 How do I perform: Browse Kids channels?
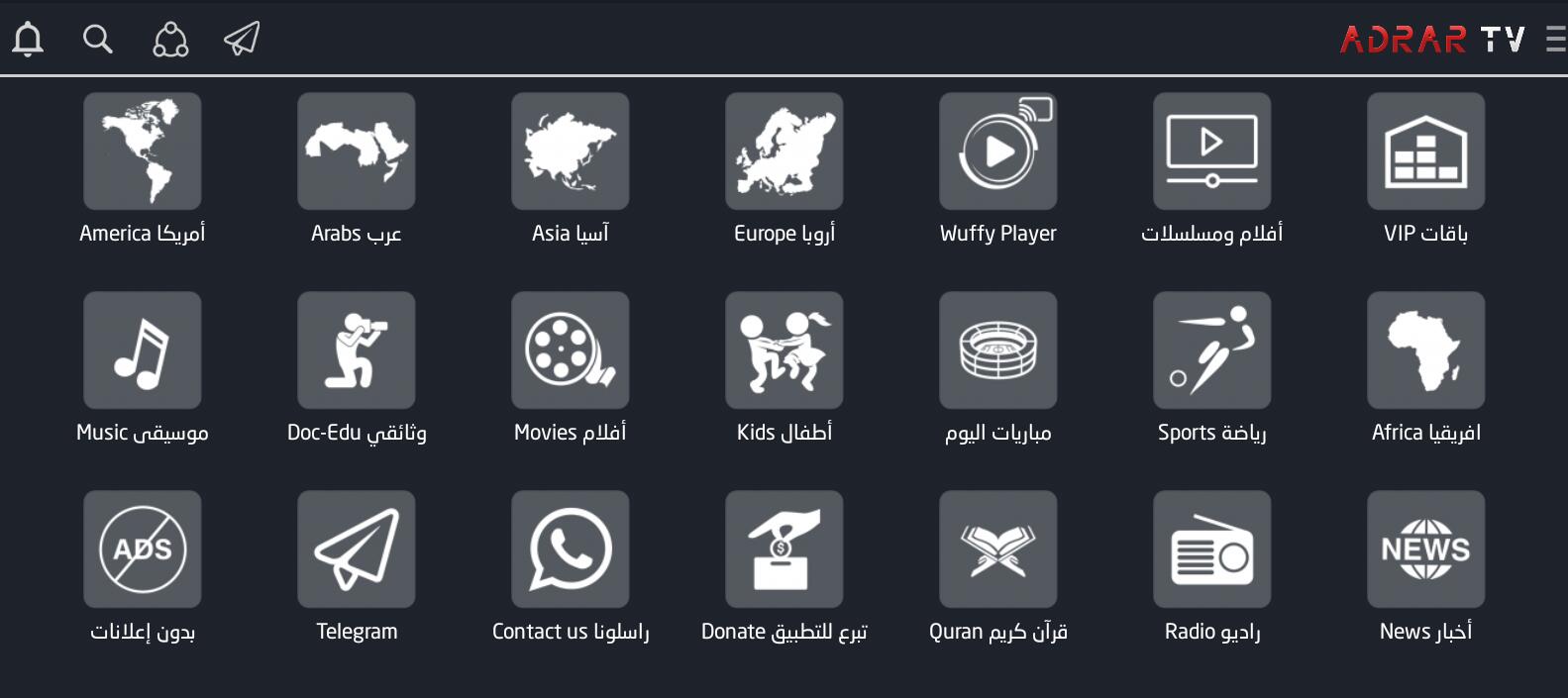coord(784,350)
